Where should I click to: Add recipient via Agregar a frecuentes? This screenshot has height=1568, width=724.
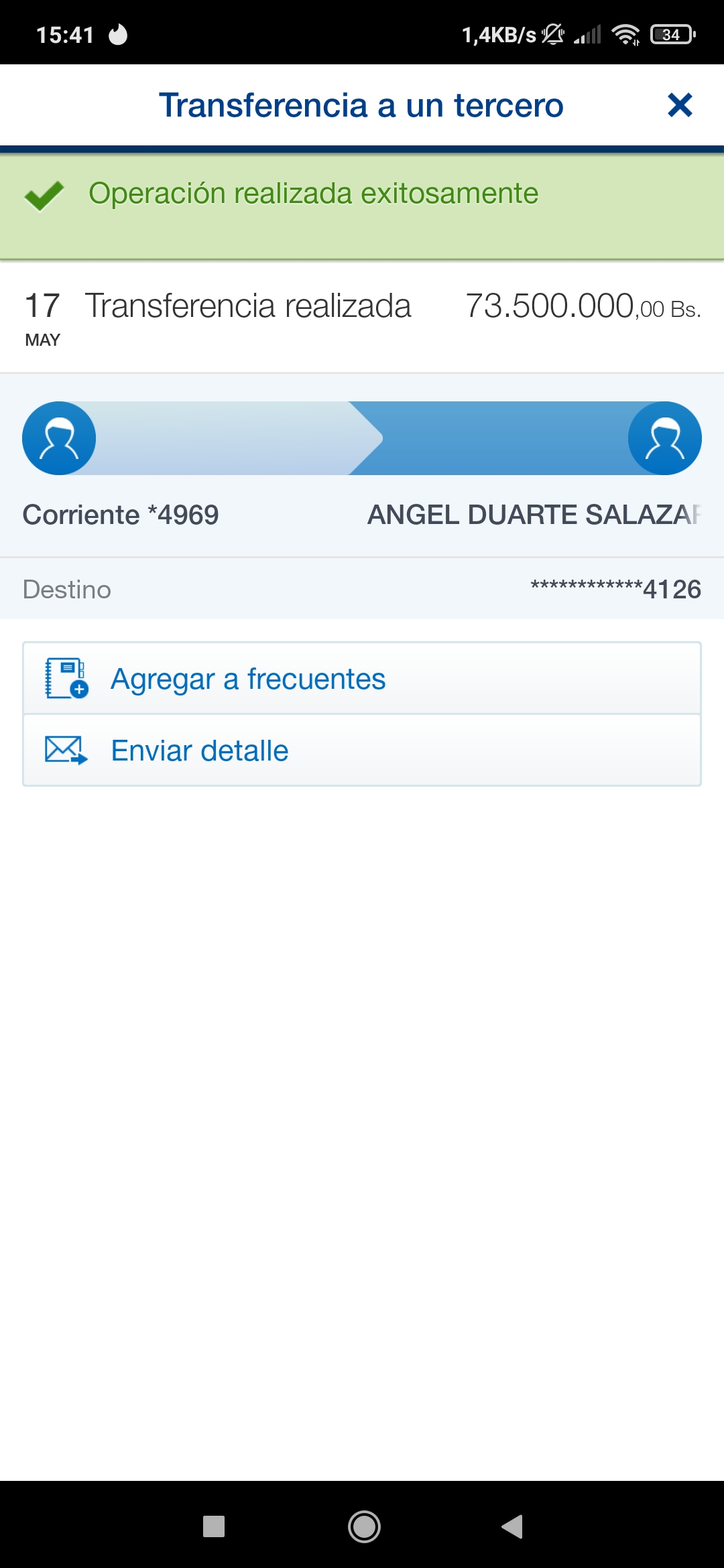click(362, 678)
